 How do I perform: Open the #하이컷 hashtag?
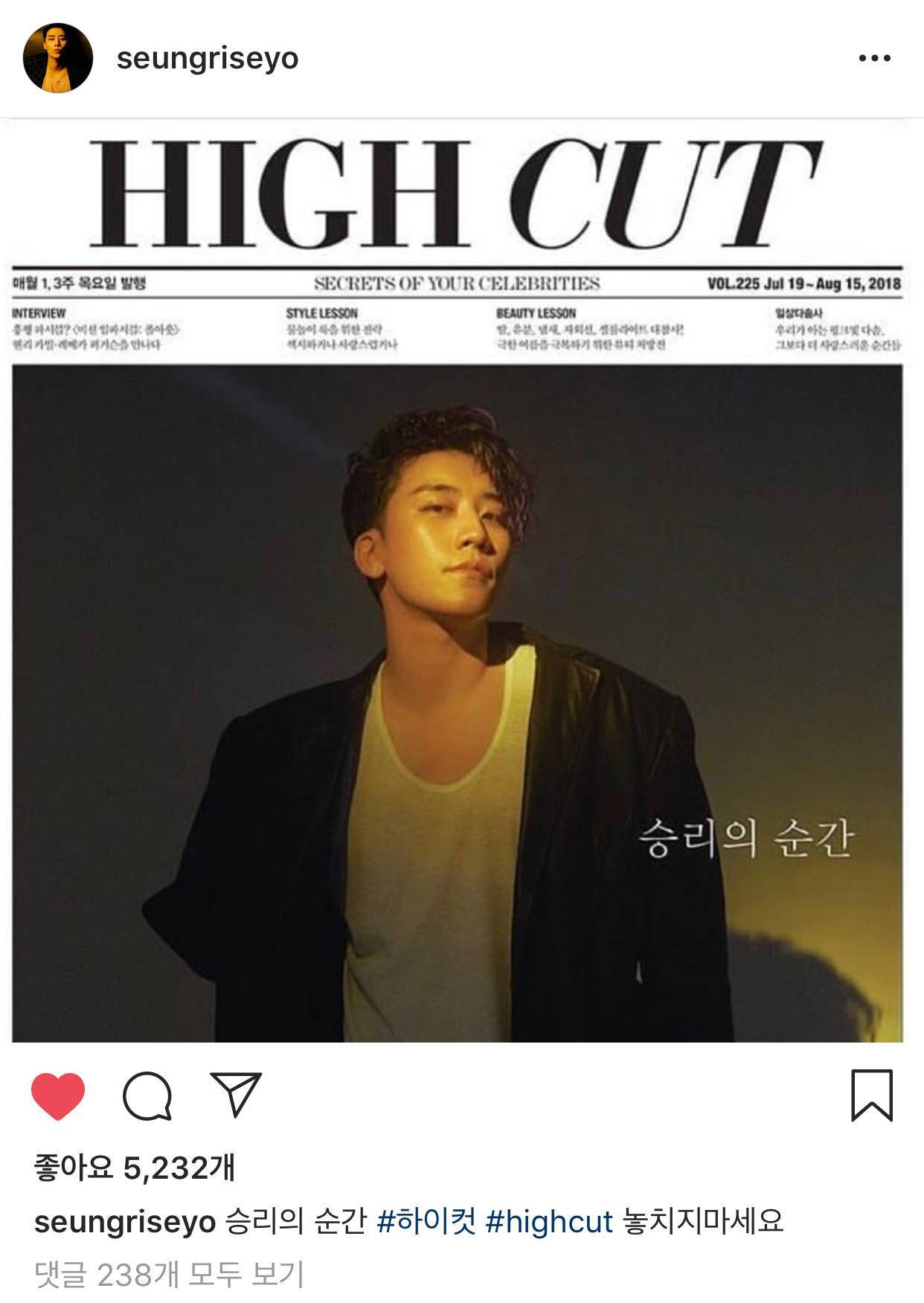[x=426, y=1222]
